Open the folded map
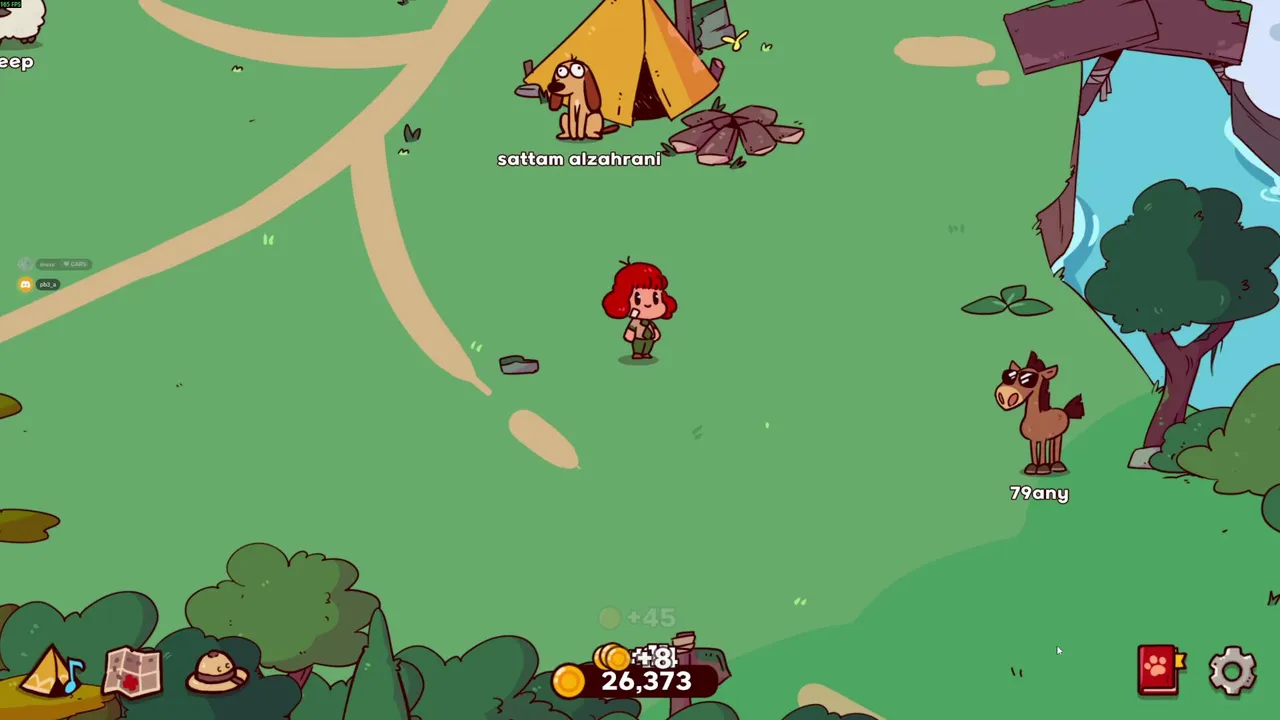 [134, 672]
